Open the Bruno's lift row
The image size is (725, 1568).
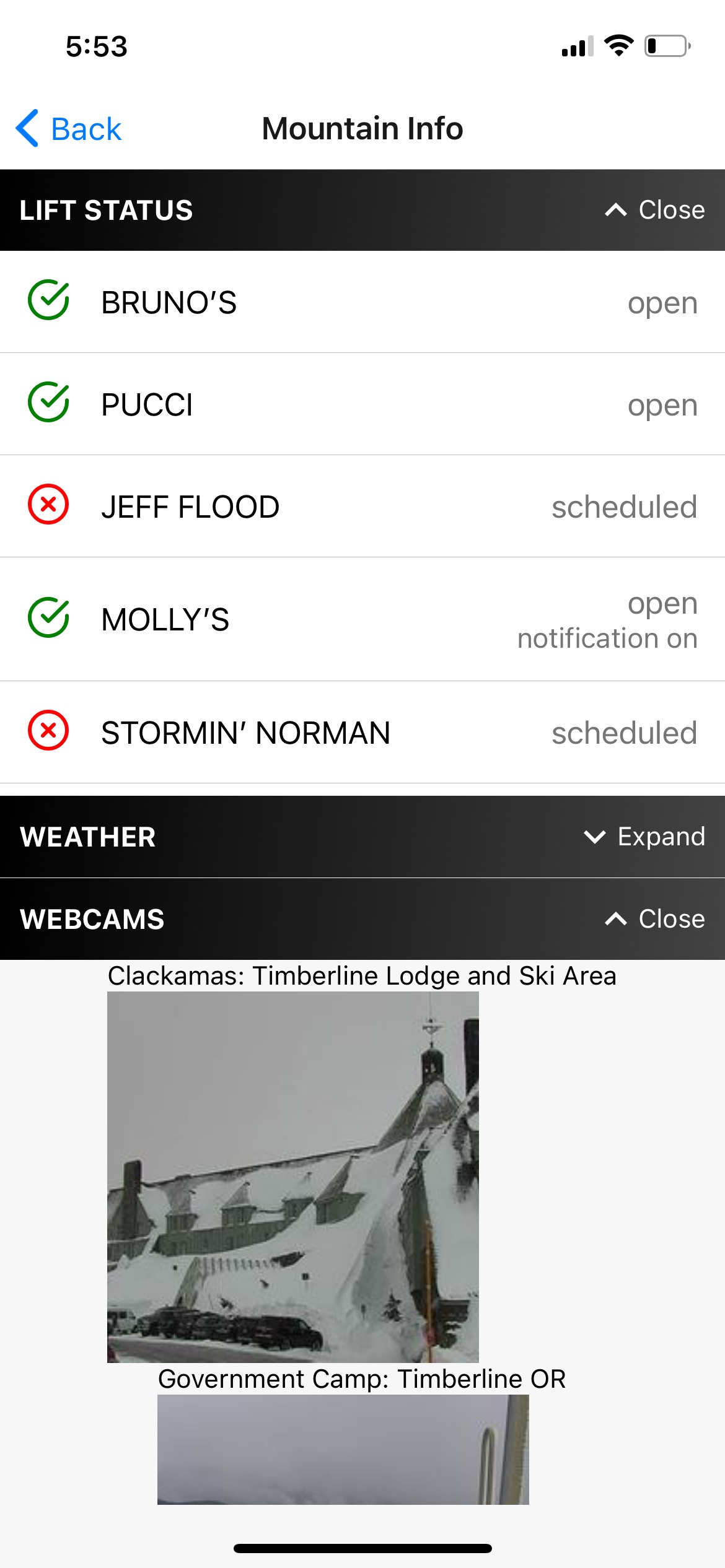pyautogui.click(x=362, y=302)
